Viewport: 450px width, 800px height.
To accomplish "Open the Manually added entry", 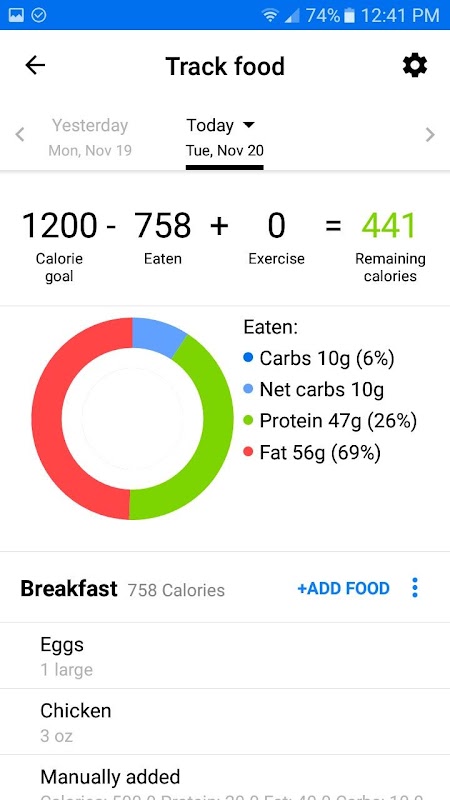I will pyautogui.click(x=225, y=778).
